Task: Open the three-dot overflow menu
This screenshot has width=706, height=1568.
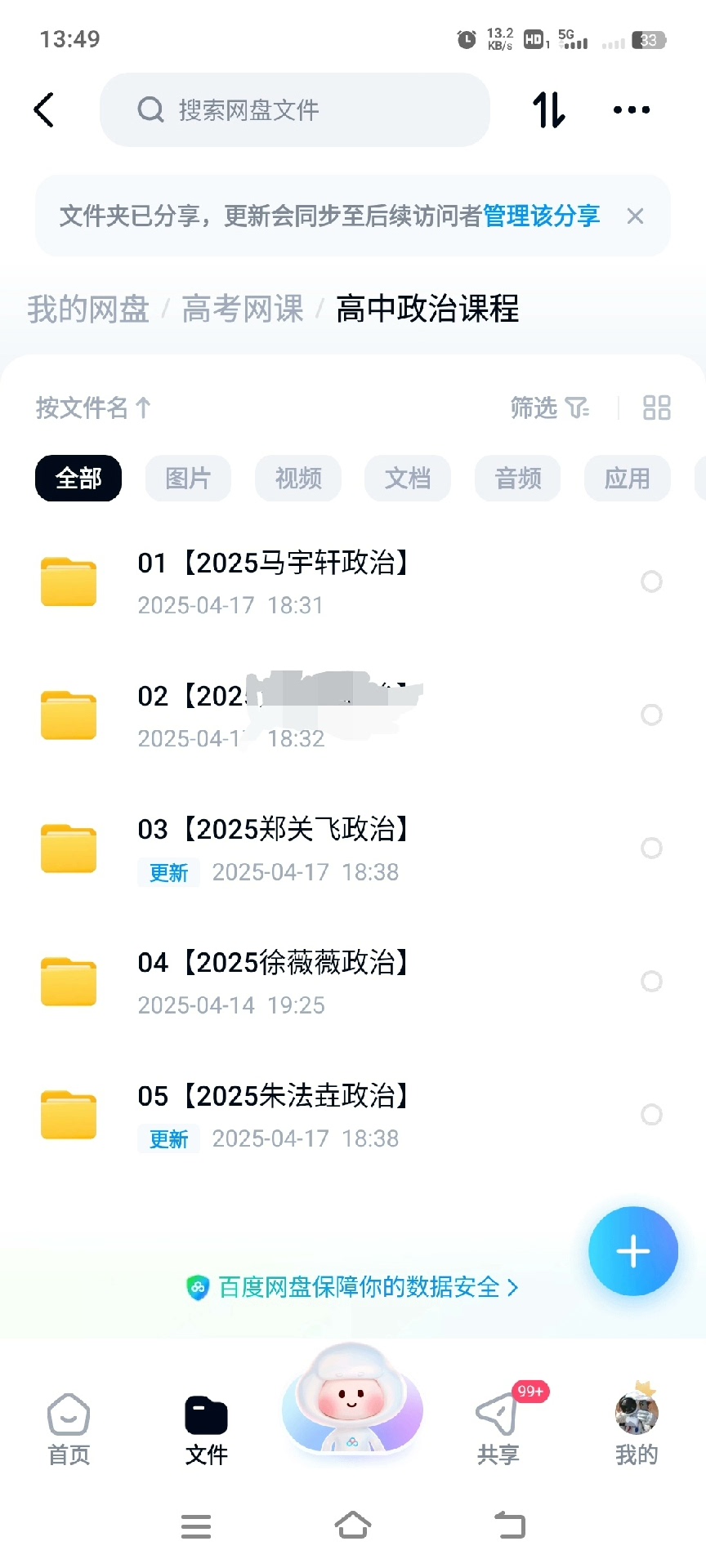Action: [632, 109]
